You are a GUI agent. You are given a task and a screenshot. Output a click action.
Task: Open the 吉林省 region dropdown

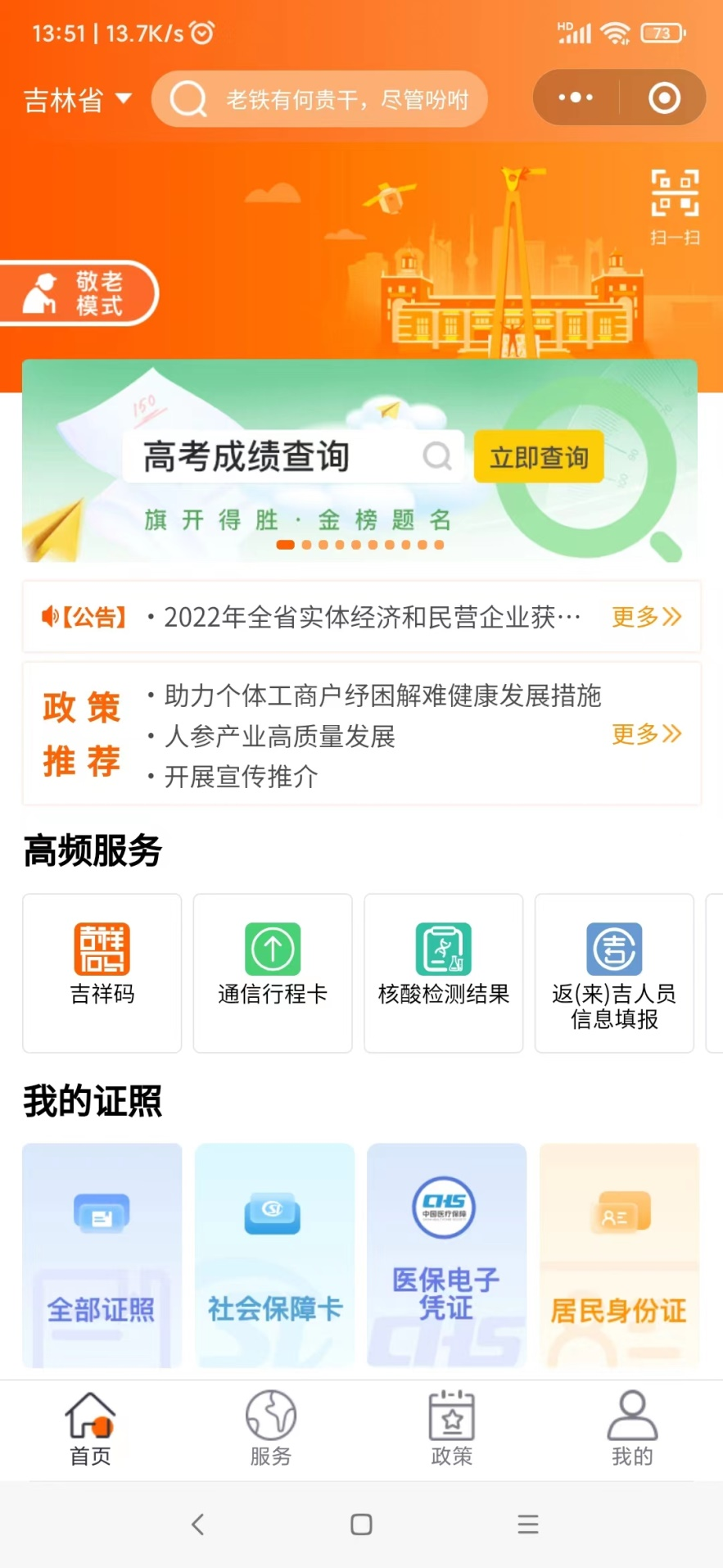(x=77, y=100)
